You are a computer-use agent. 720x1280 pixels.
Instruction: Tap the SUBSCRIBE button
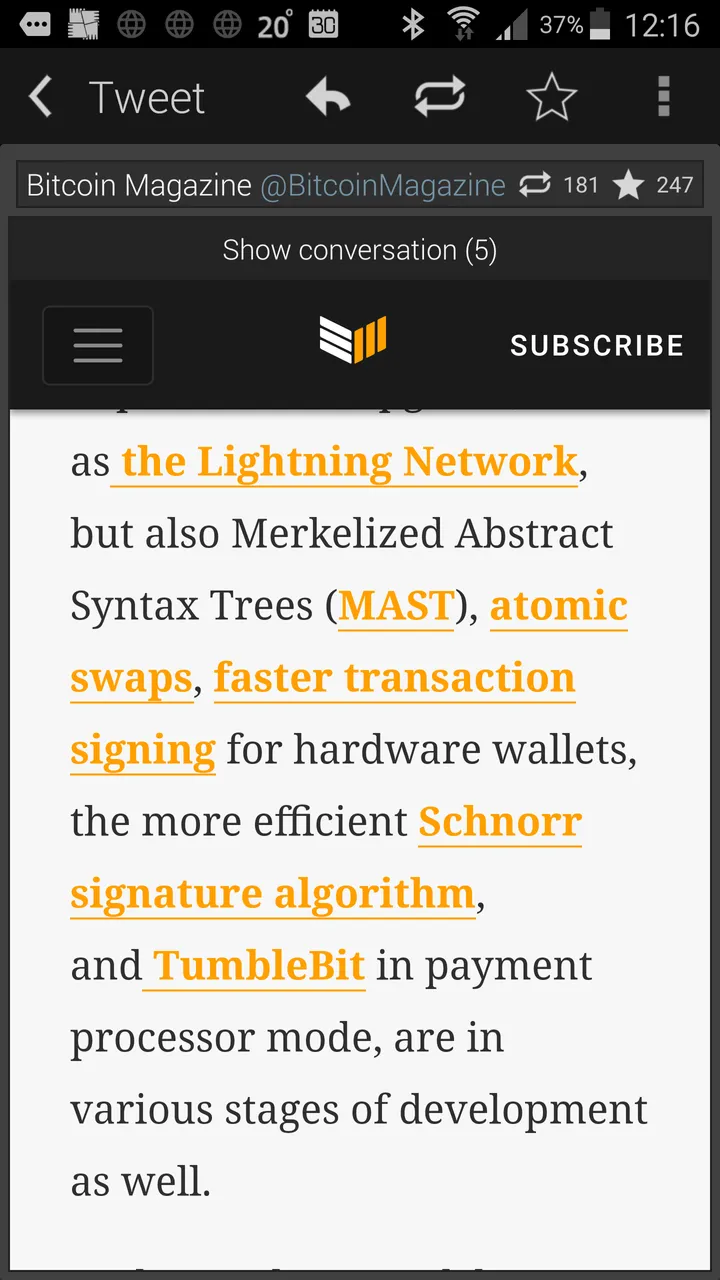click(597, 346)
